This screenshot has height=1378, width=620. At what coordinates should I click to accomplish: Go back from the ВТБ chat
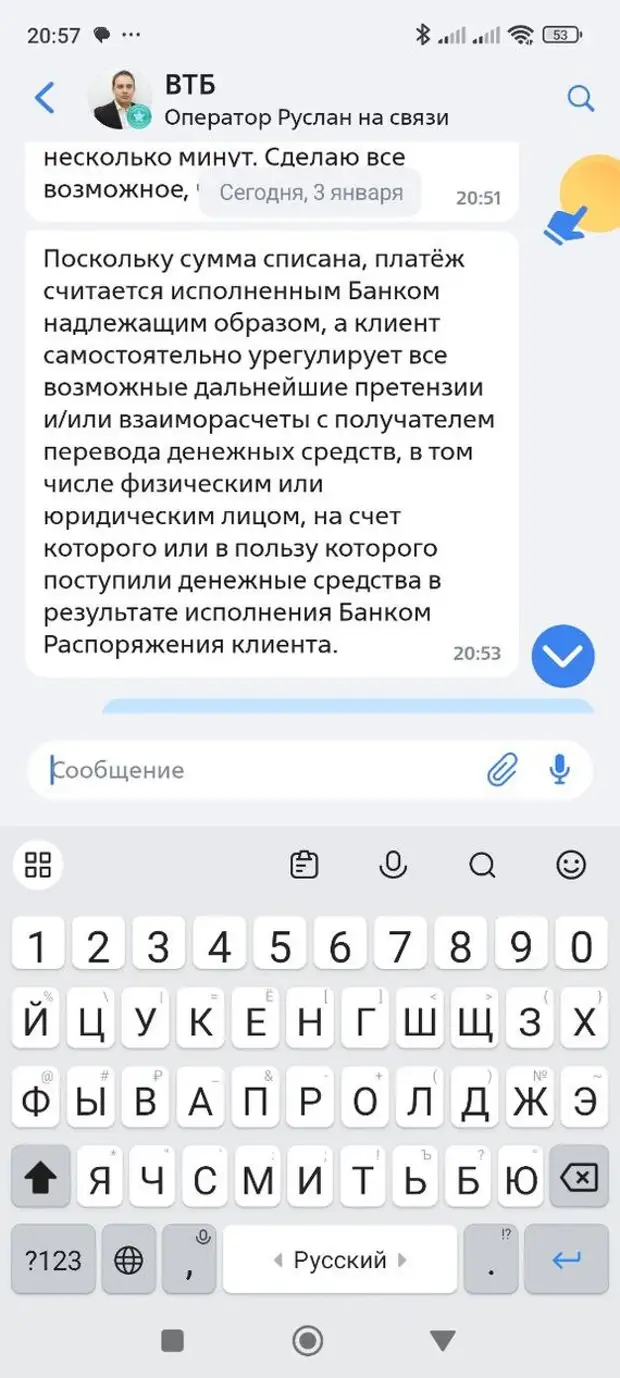point(44,98)
